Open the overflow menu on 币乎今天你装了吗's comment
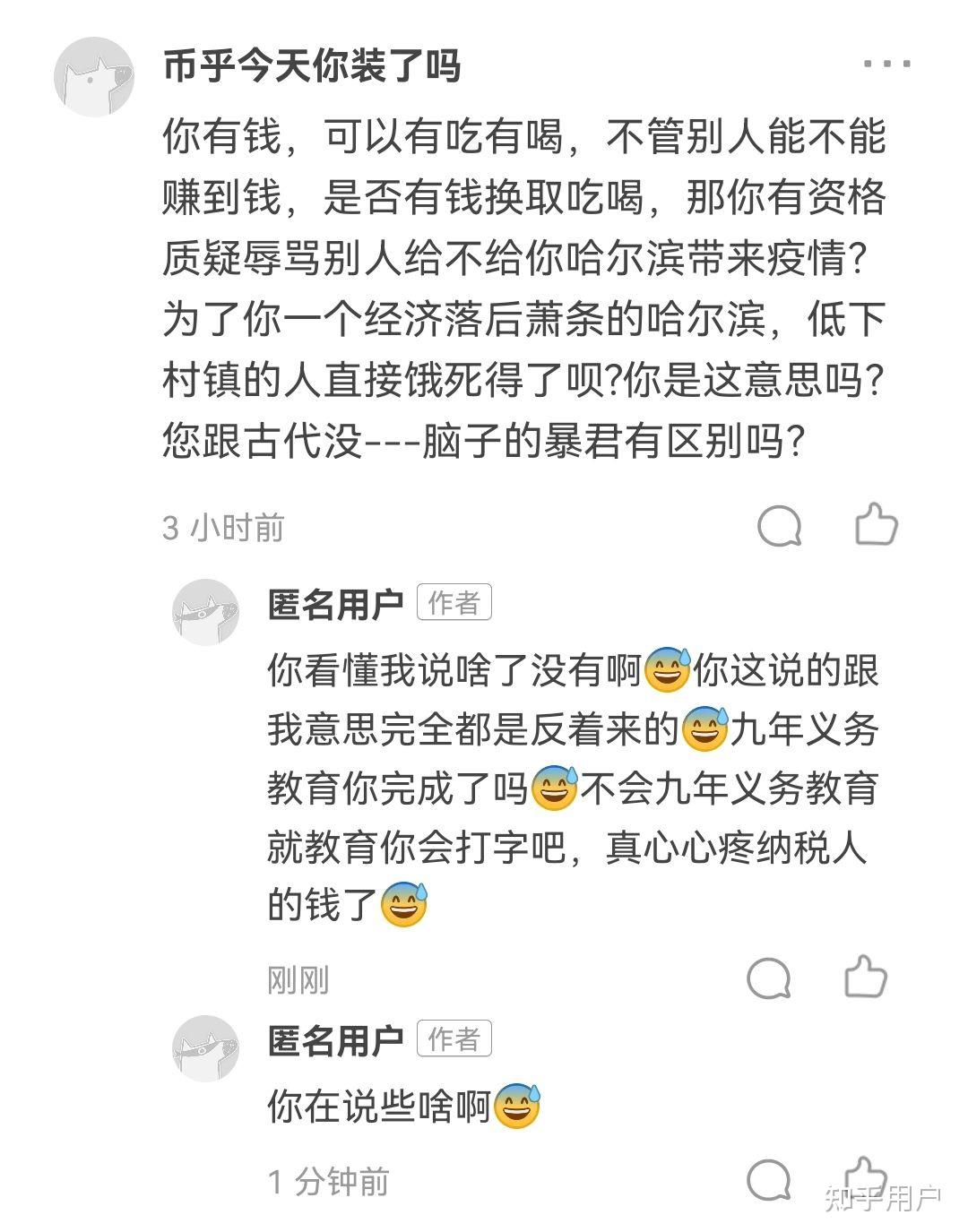This screenshot has height=1232, width=968. point(886,65)
